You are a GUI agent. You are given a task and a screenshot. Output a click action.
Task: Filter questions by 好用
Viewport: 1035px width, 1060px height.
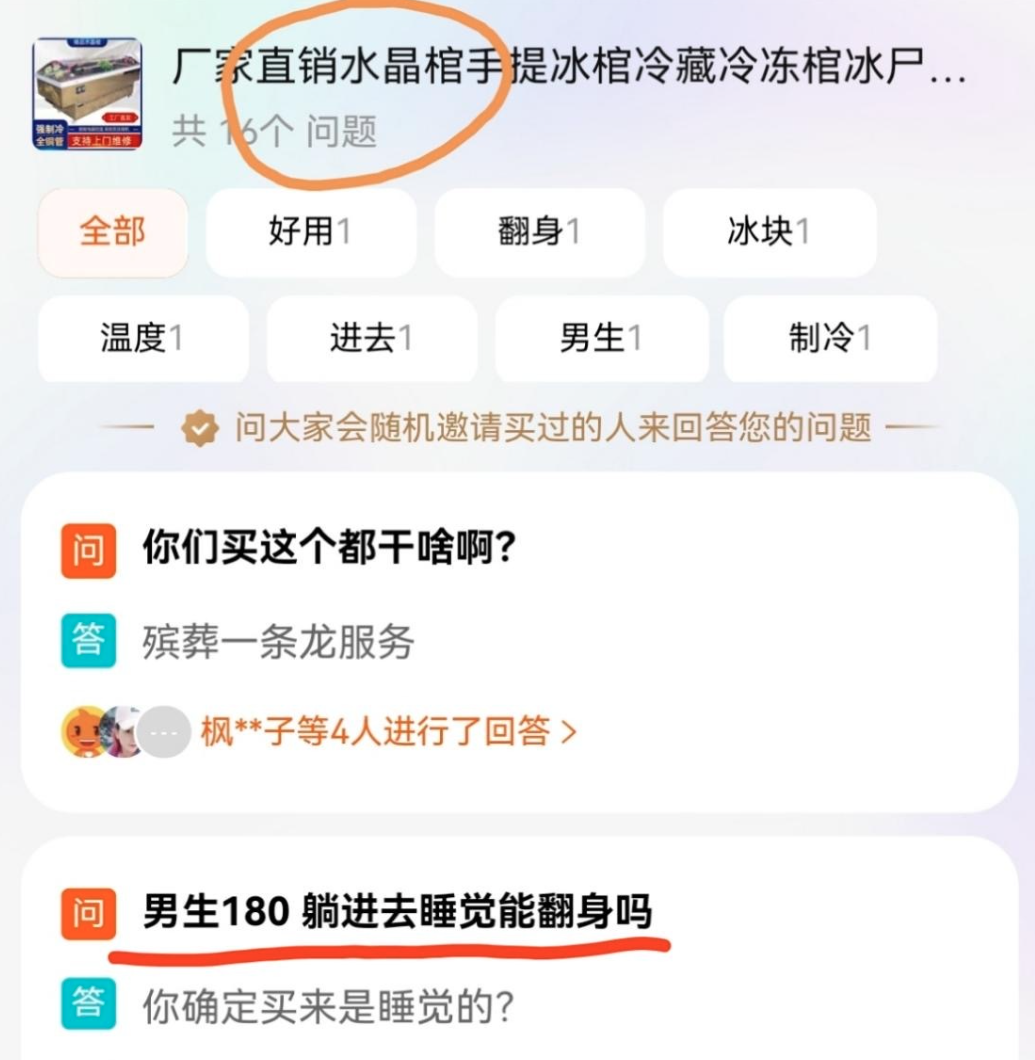[310, 232]
